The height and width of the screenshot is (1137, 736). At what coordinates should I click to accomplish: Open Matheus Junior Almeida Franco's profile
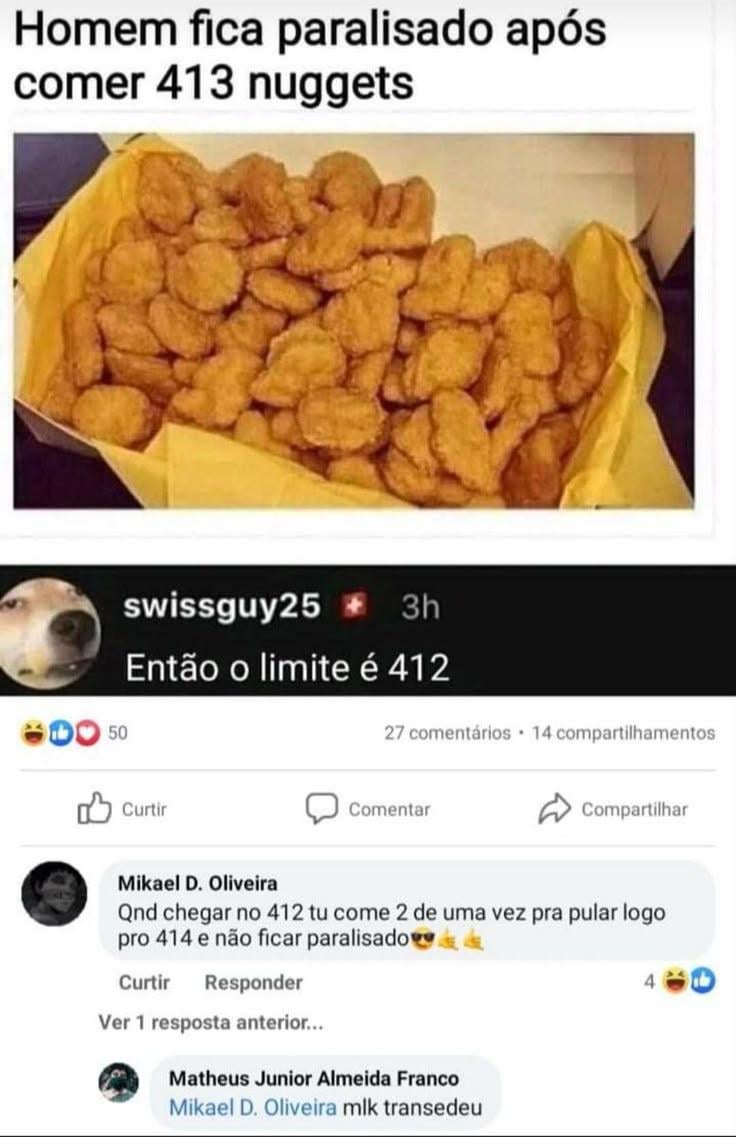pos(314,1078)
